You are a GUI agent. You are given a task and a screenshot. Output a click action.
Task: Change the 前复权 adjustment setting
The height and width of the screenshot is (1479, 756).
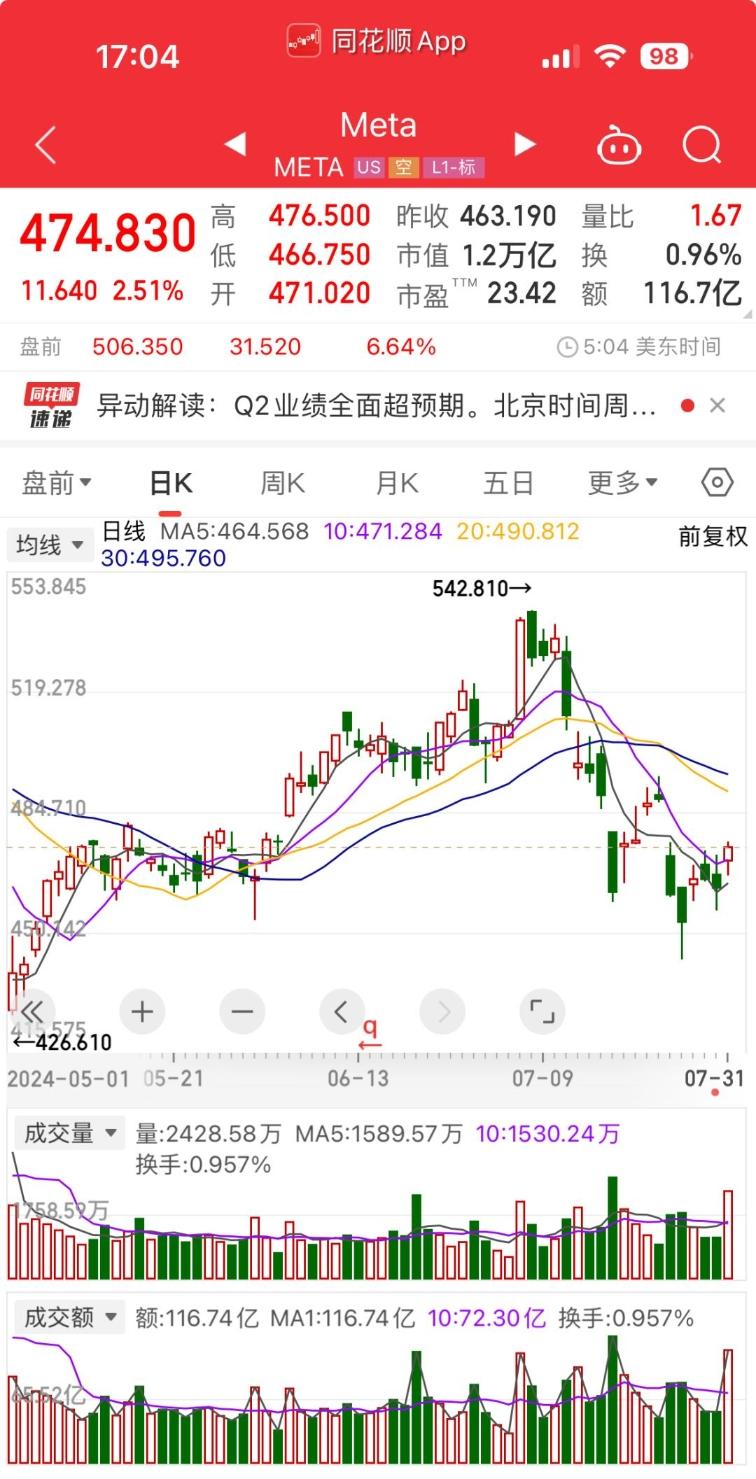point(712,536)
